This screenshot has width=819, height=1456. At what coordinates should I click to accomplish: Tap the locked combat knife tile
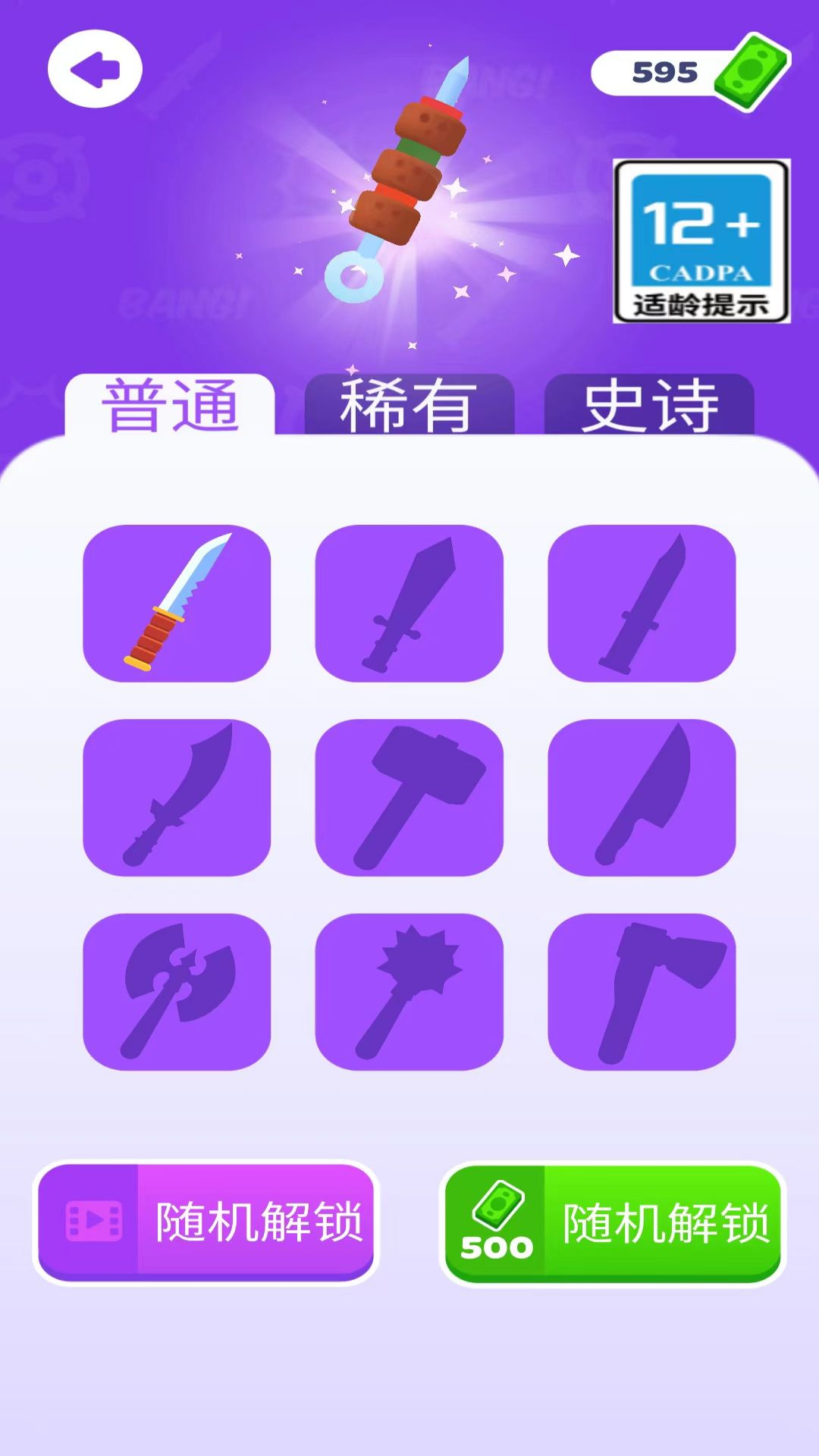[642, 603]
